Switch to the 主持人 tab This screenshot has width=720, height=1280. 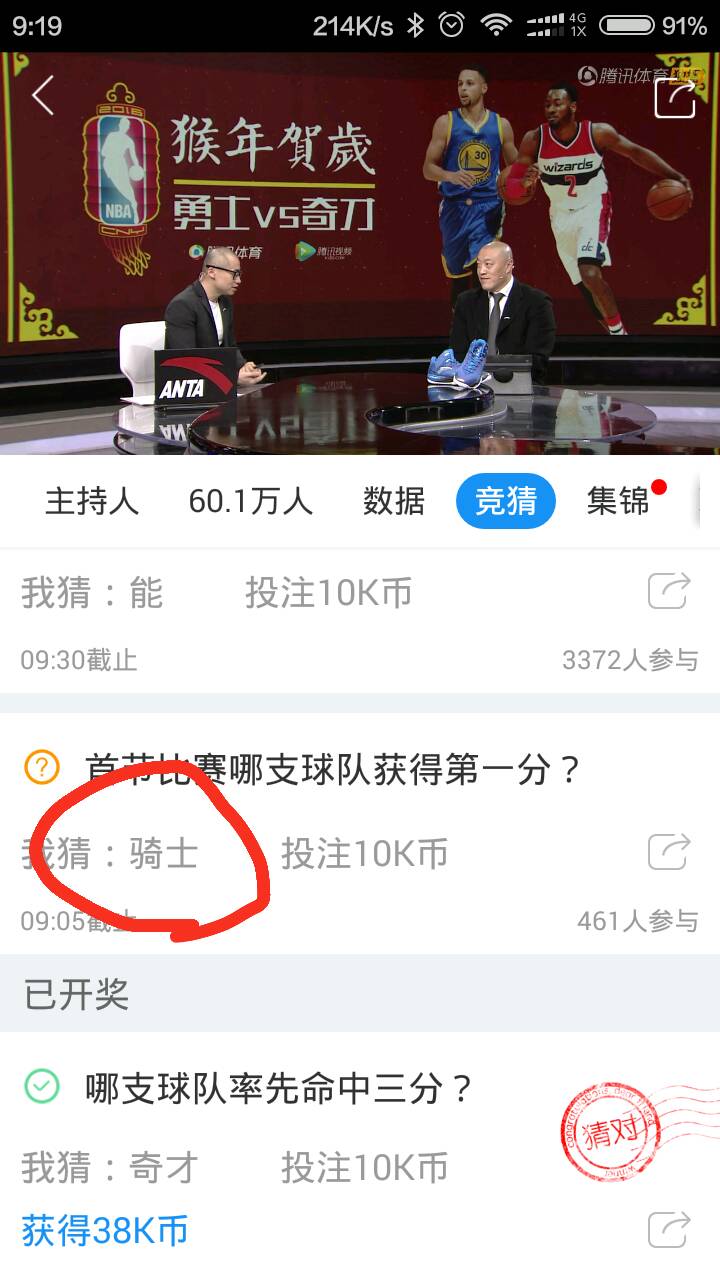pyautogui.click(x=91, y=501)
